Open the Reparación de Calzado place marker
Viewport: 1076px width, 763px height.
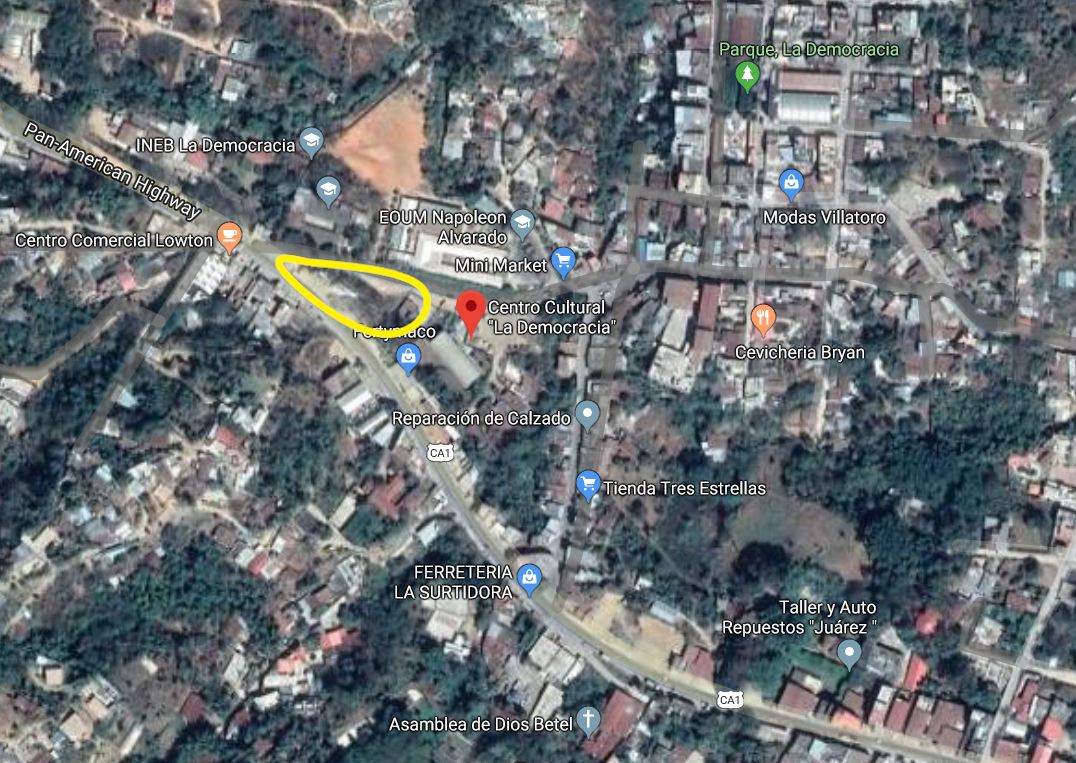[587, 414]
